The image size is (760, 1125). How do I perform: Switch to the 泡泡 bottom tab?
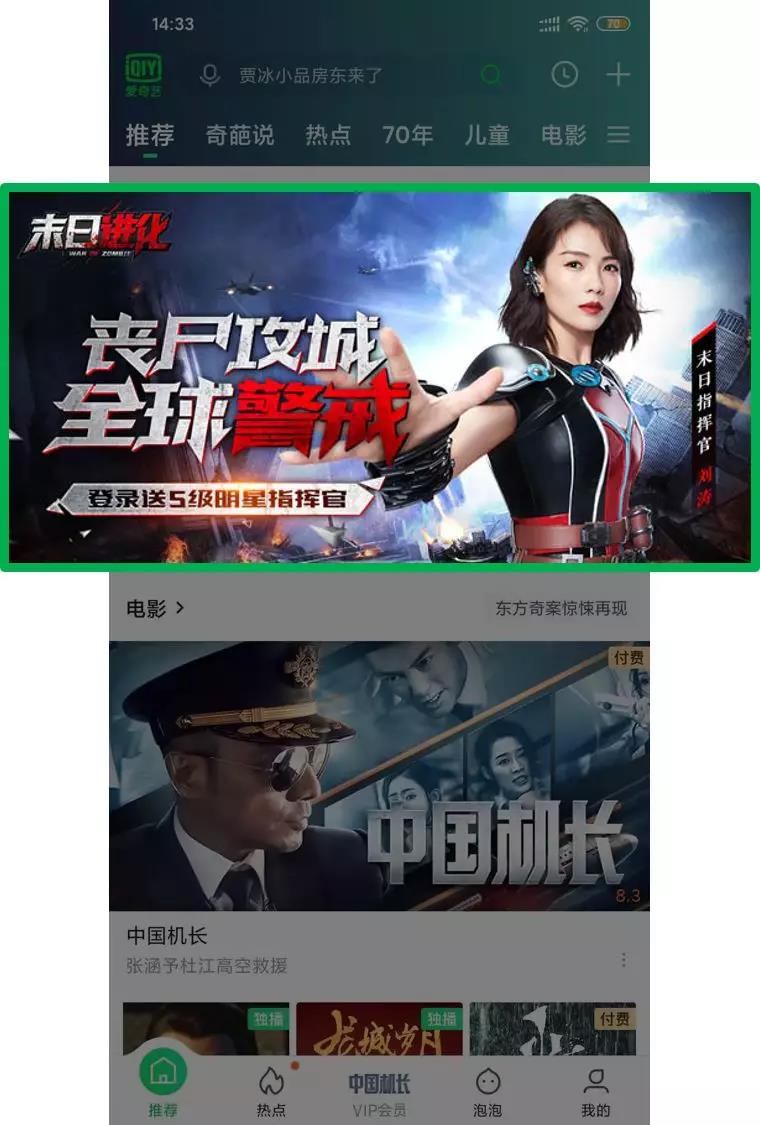tap(487, 1090)
